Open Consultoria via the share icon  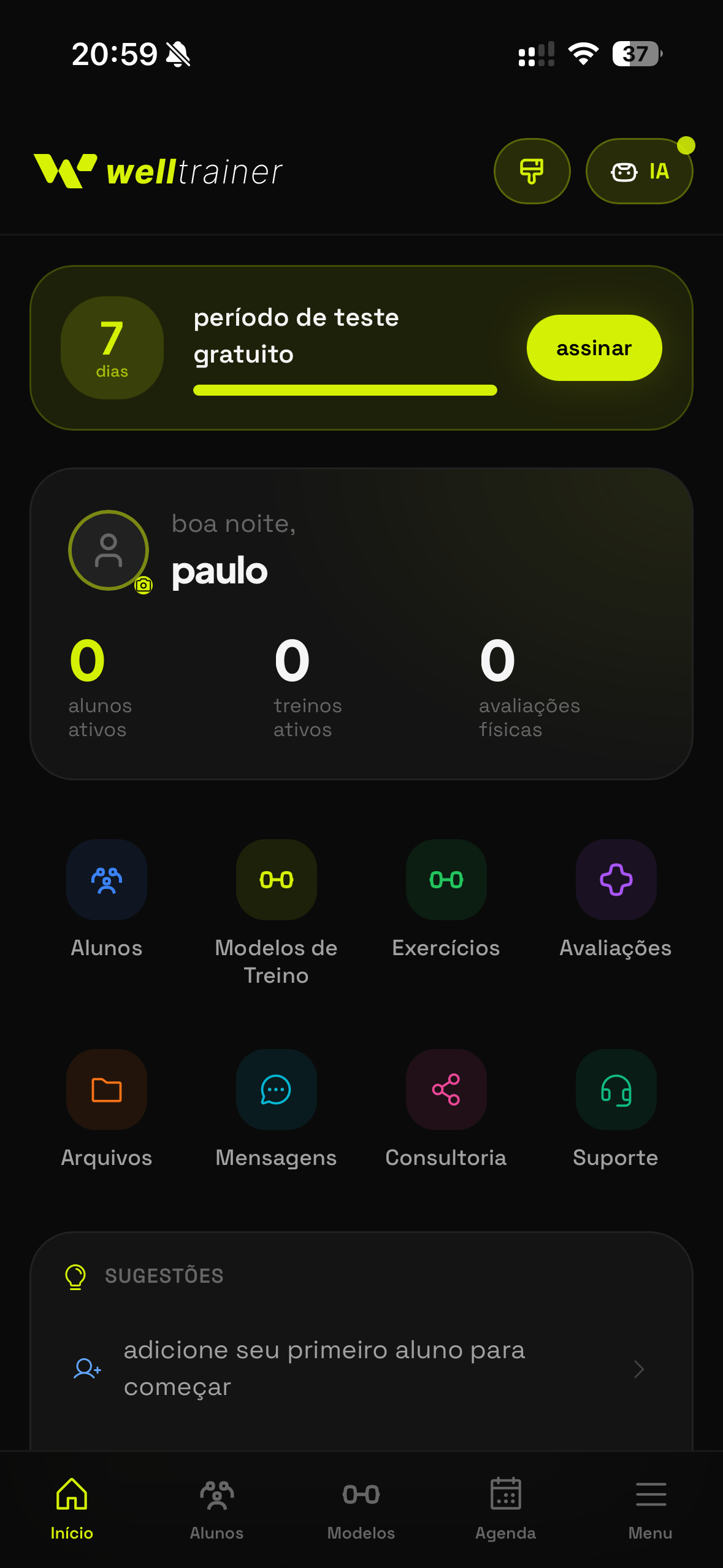click(x=446, y=1090)
